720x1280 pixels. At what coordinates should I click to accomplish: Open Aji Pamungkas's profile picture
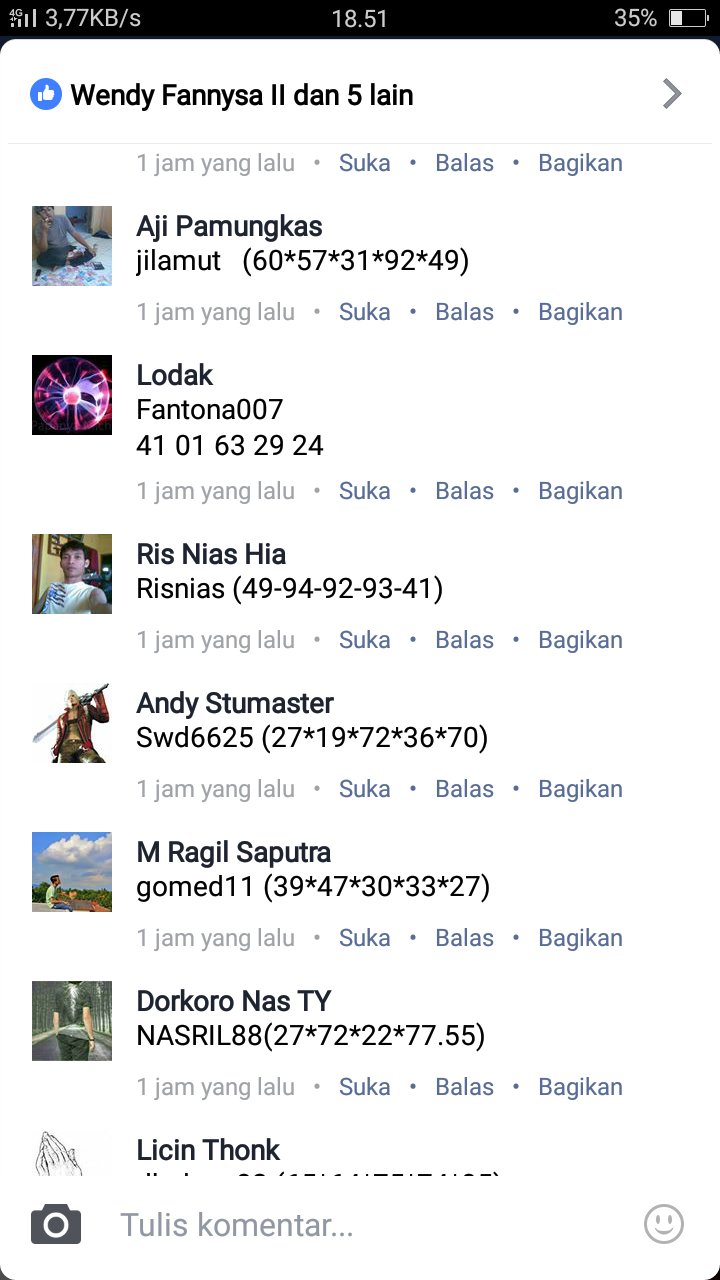point(72,246)
